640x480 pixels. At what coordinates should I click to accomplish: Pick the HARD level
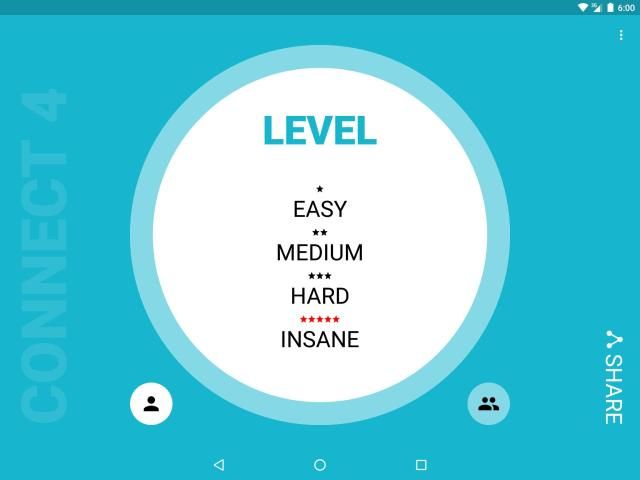tap(319, 296)
